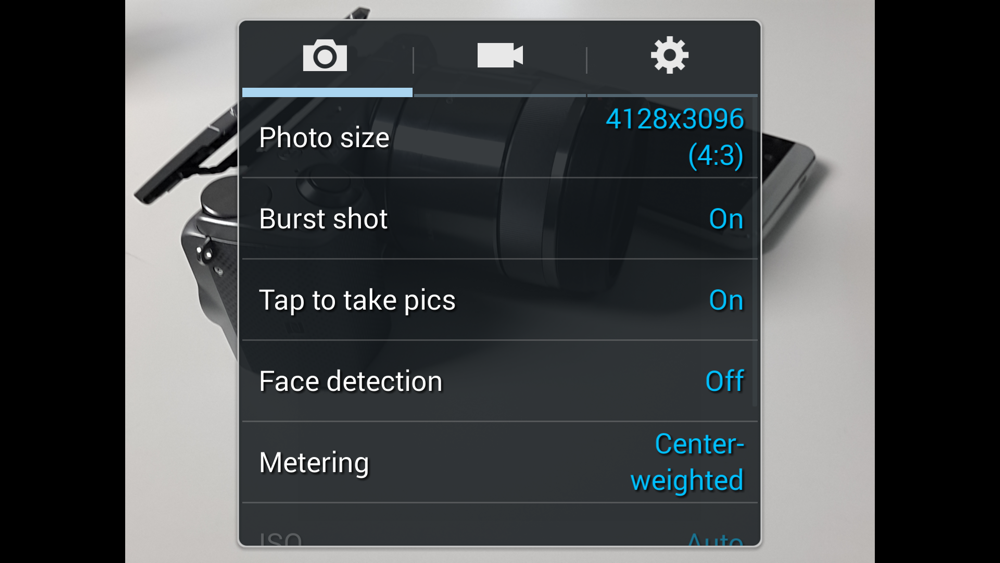The width and height of the screenshot is (1000, 563).
Task: Select the photo camera settings tab
Action: 326,56
